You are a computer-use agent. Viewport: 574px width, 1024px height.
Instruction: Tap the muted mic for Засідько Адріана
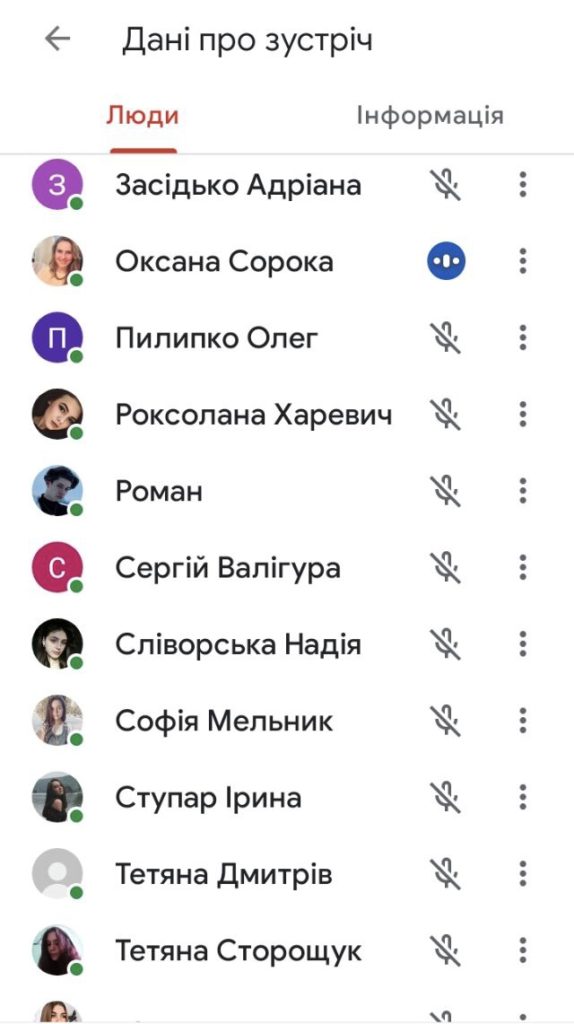pos(445,185)
